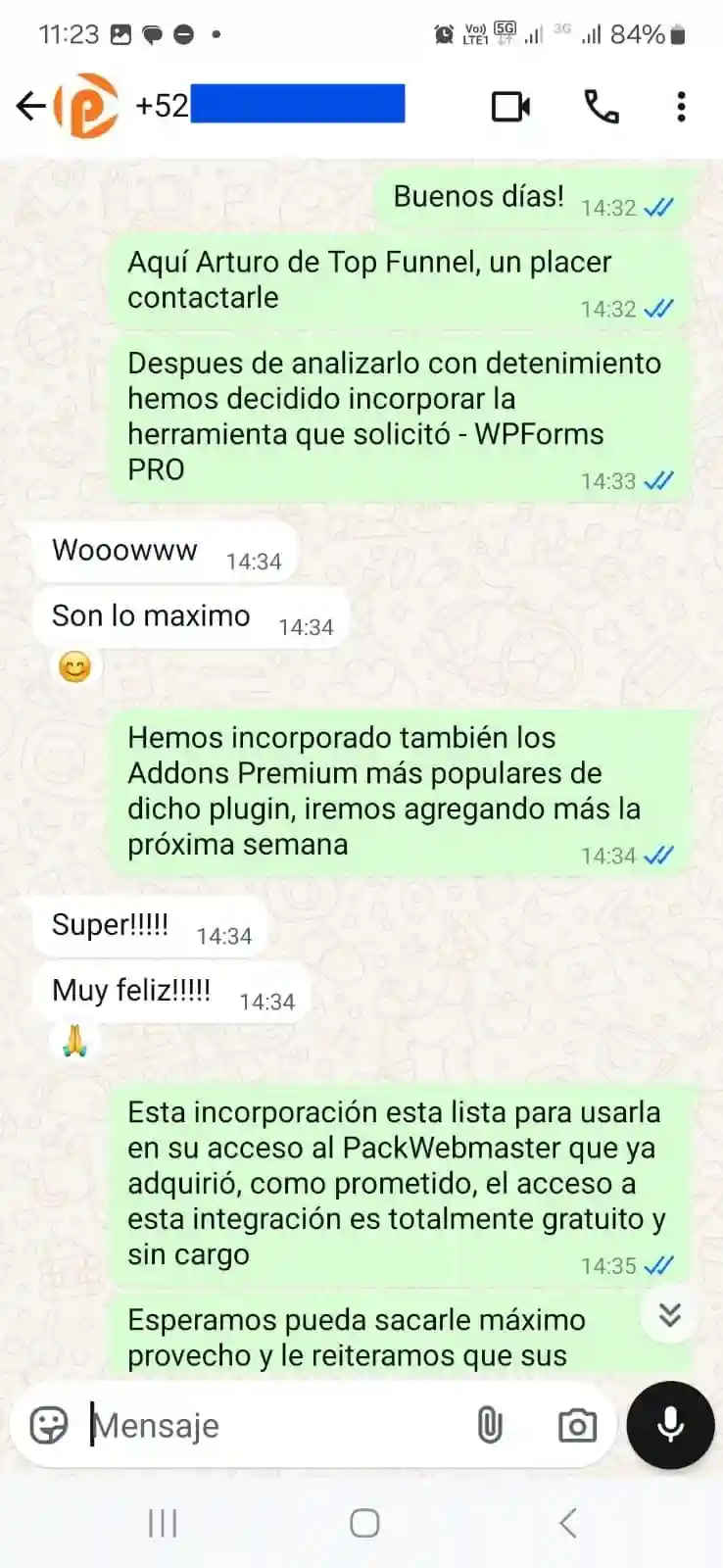This screenshot has width=723, height=1568.
Task: Open the three-dot overflow menu
Action: [681, 106]
